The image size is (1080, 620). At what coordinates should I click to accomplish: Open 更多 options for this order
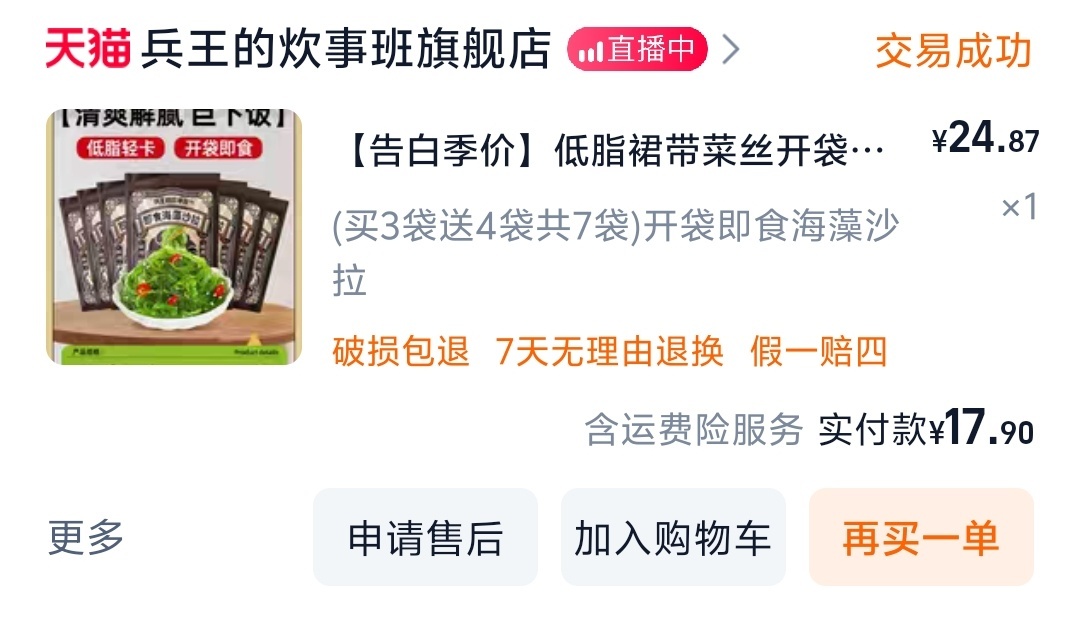(x=86, y=537)
